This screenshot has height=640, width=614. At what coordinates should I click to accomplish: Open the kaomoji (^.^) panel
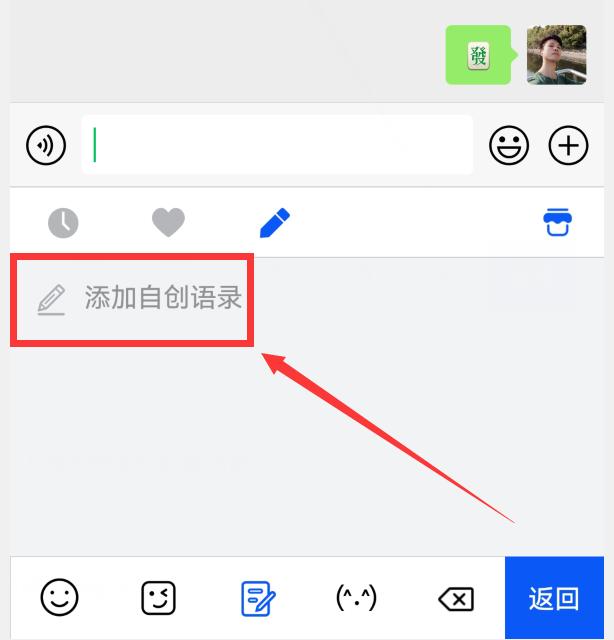pyautogui.click(x=356, y=598)
